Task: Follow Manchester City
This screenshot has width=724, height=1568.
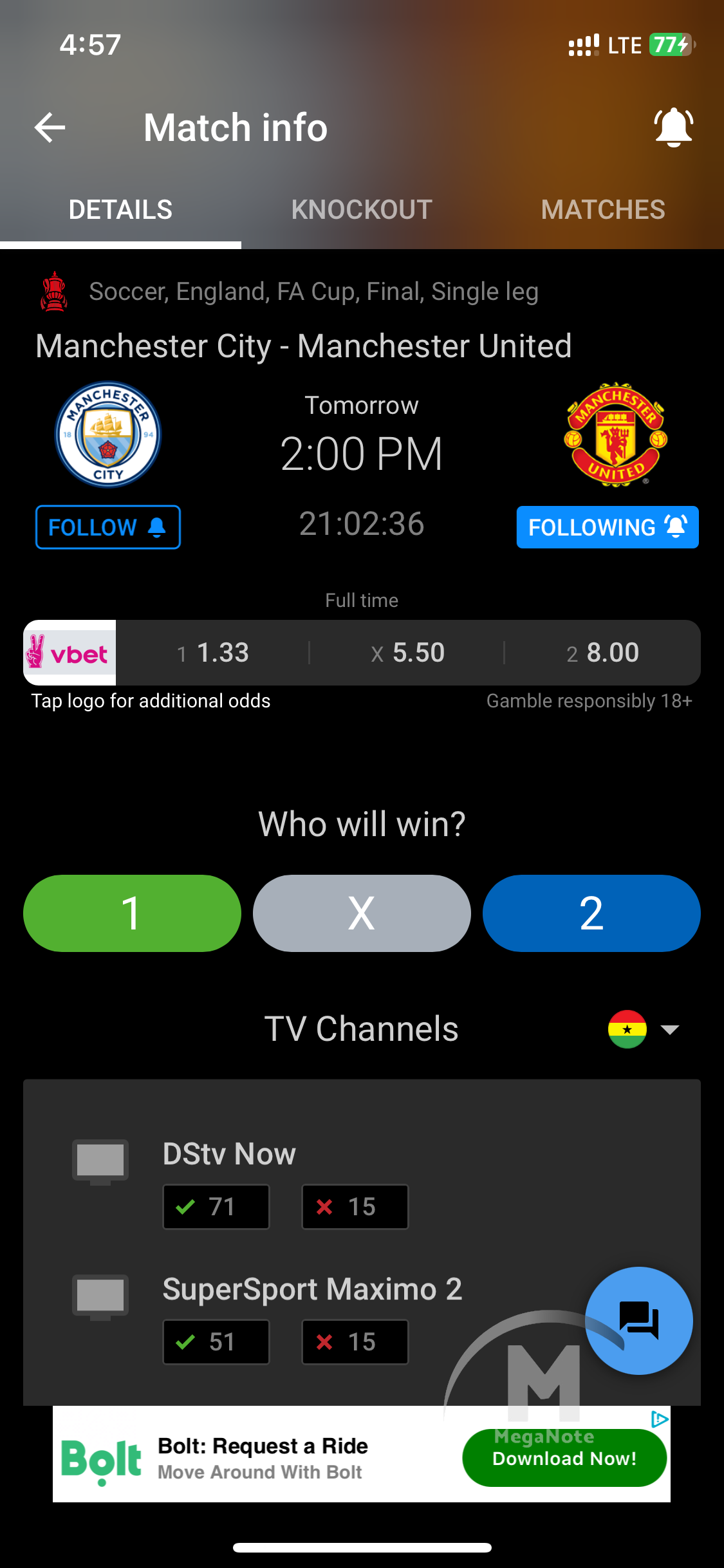Action: pos(108,527)
